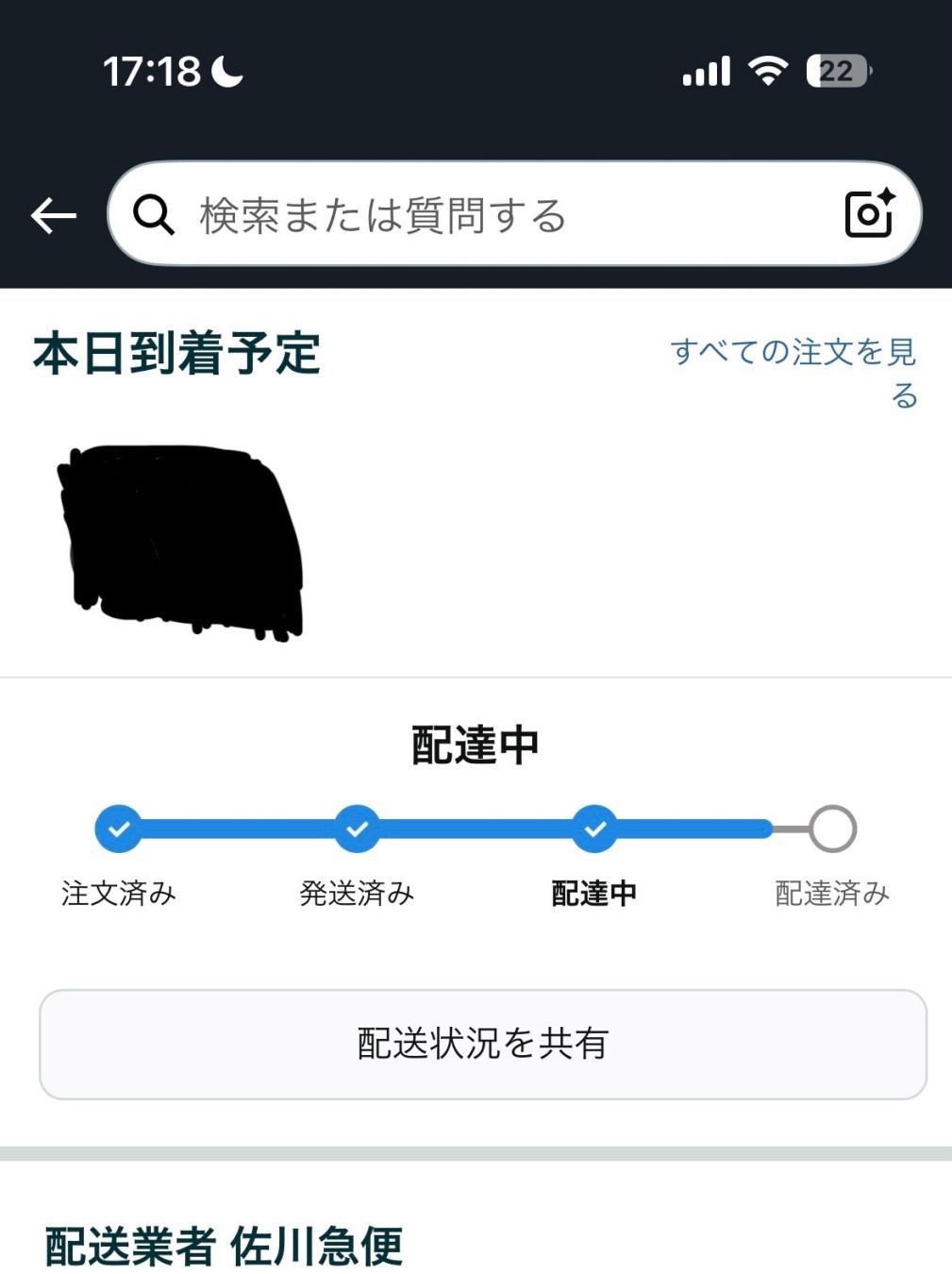Select the 配達中 status label
The width and height of the screenshot is (952, 1274).
coord(475,744)
